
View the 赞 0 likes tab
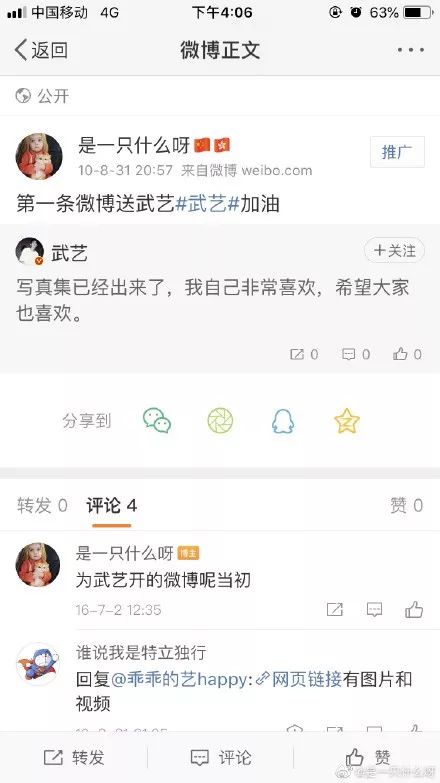tap(407, 506)
